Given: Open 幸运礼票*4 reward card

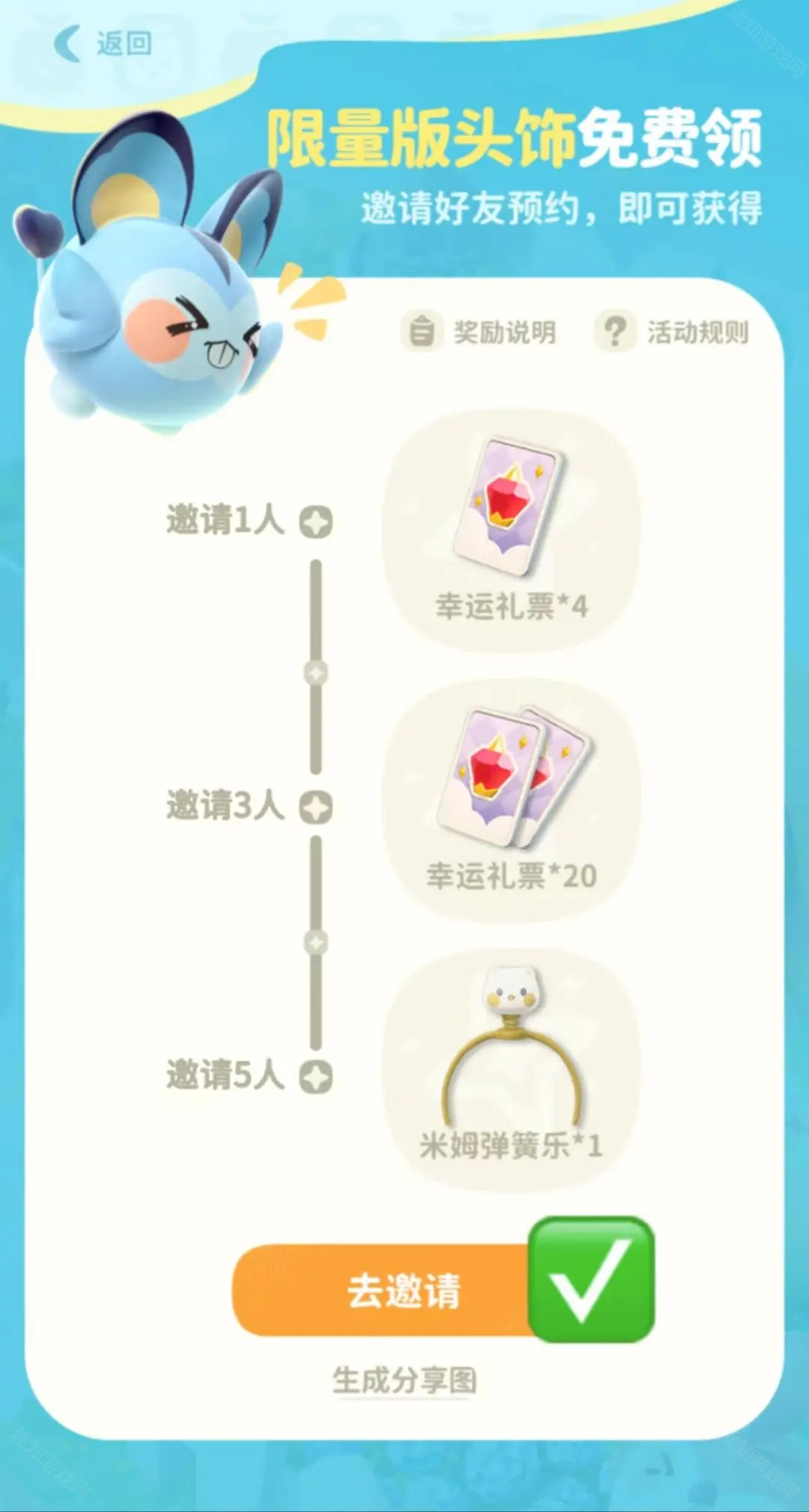Looking at the screenshot, I should coord(512,529).
